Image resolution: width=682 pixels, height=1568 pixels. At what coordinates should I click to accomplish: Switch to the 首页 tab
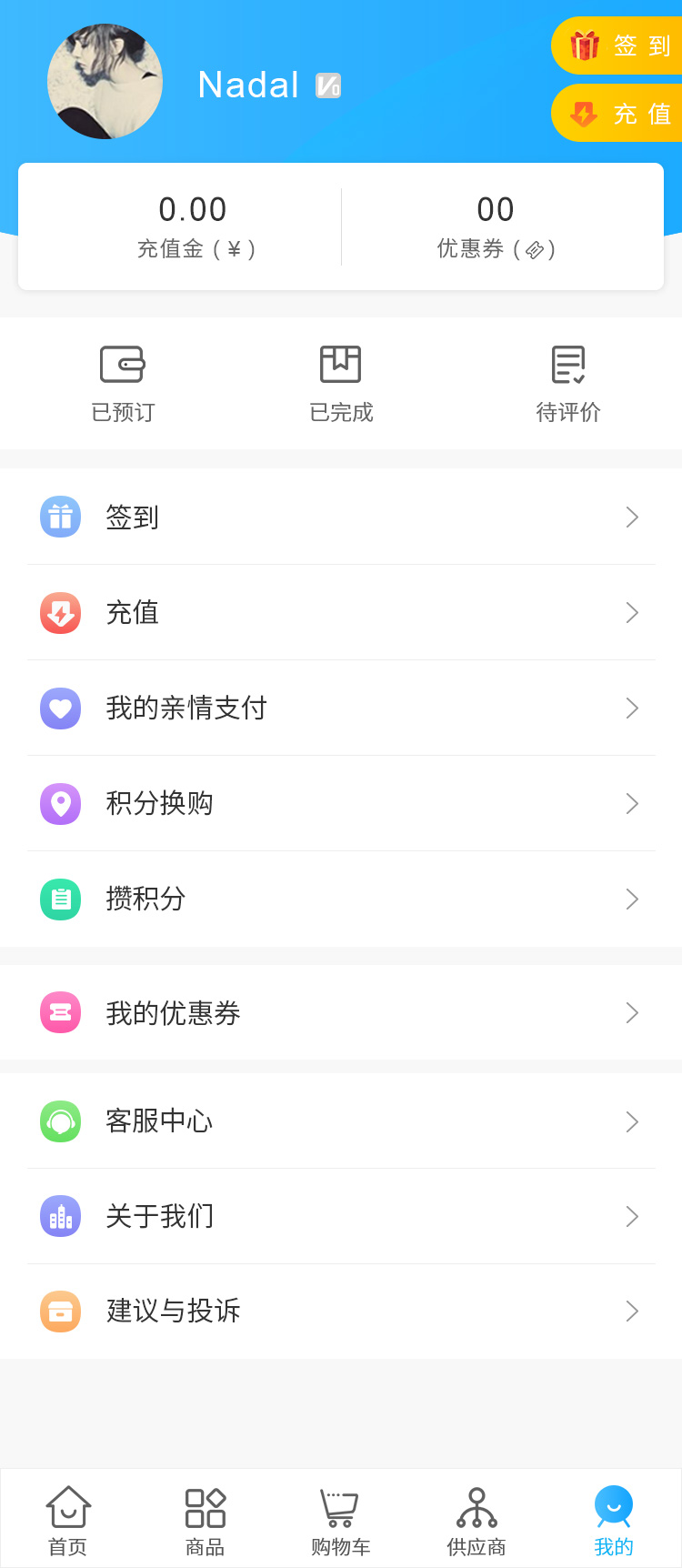pyautogui.click(x=68, y=1521)
